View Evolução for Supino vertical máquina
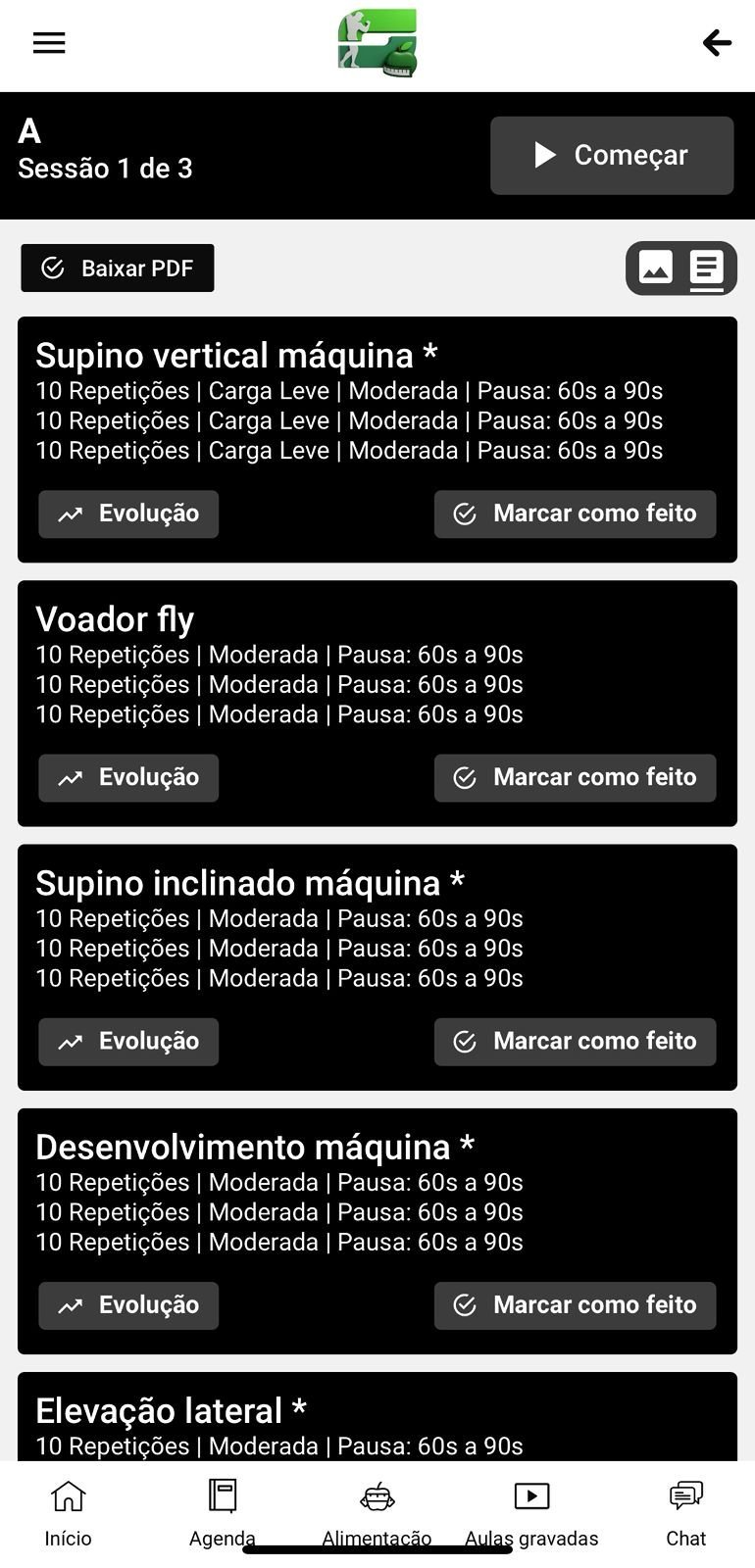Image resolution: width=755 pixels, height=1568 pixels. pyautogui.click(x=128, y=514)
